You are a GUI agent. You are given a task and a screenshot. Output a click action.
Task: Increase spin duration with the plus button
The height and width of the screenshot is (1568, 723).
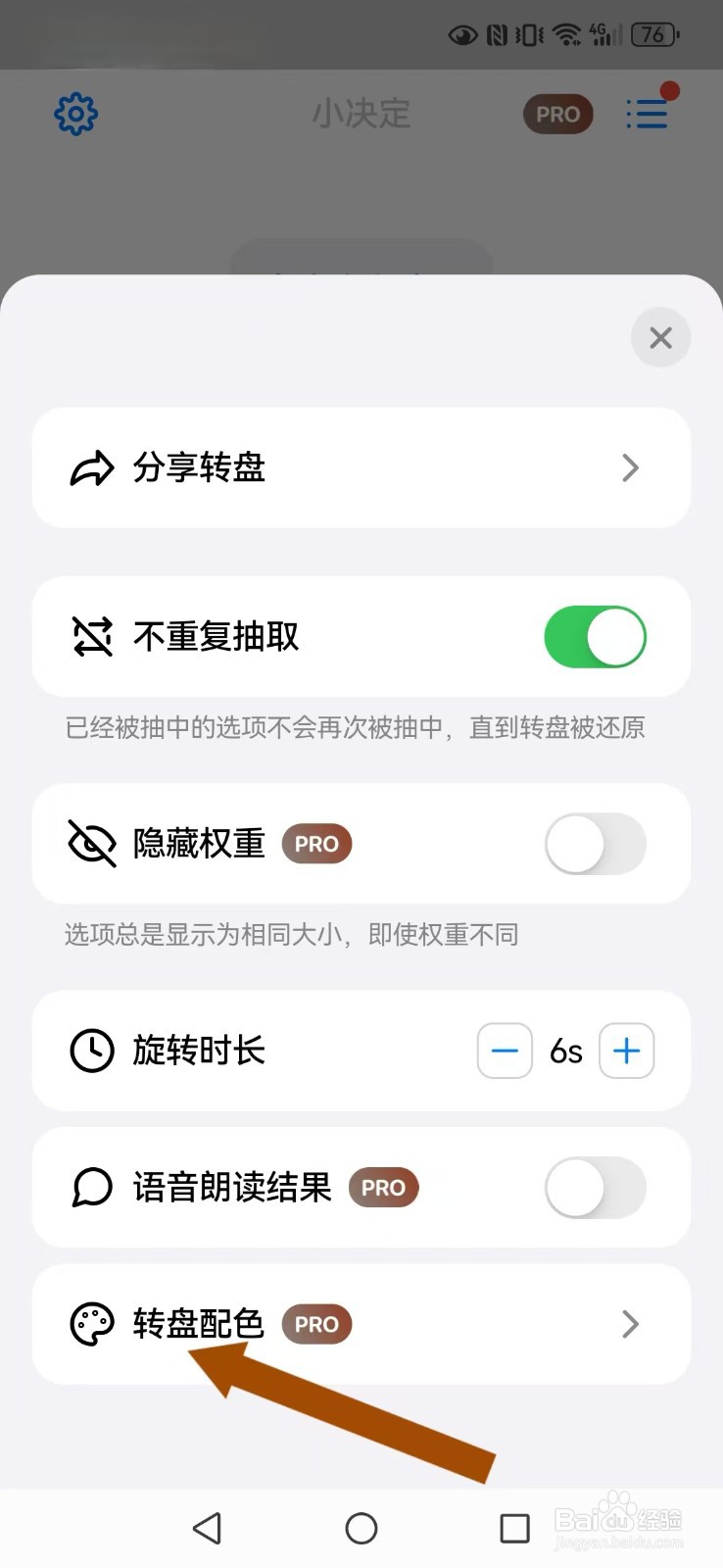(x=627, y=1051)
